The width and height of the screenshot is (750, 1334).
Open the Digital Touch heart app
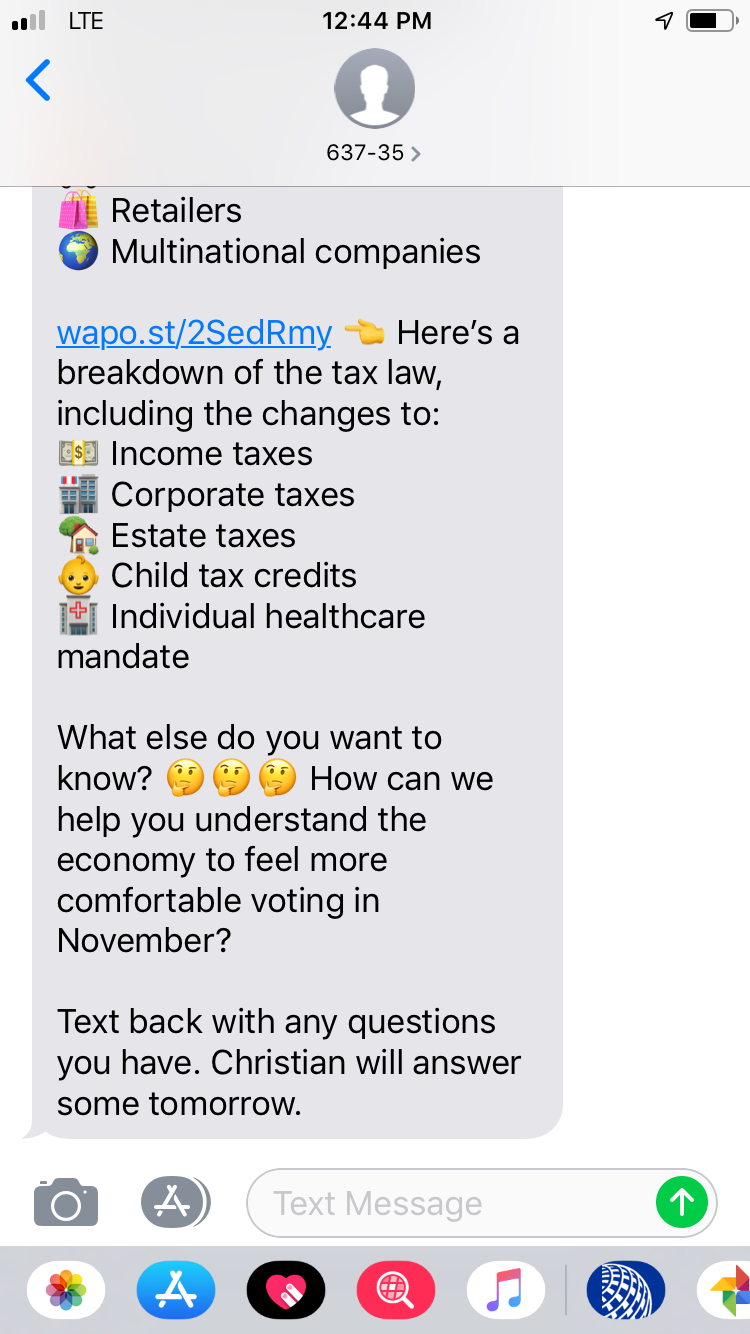click(x=286, y=1292)
